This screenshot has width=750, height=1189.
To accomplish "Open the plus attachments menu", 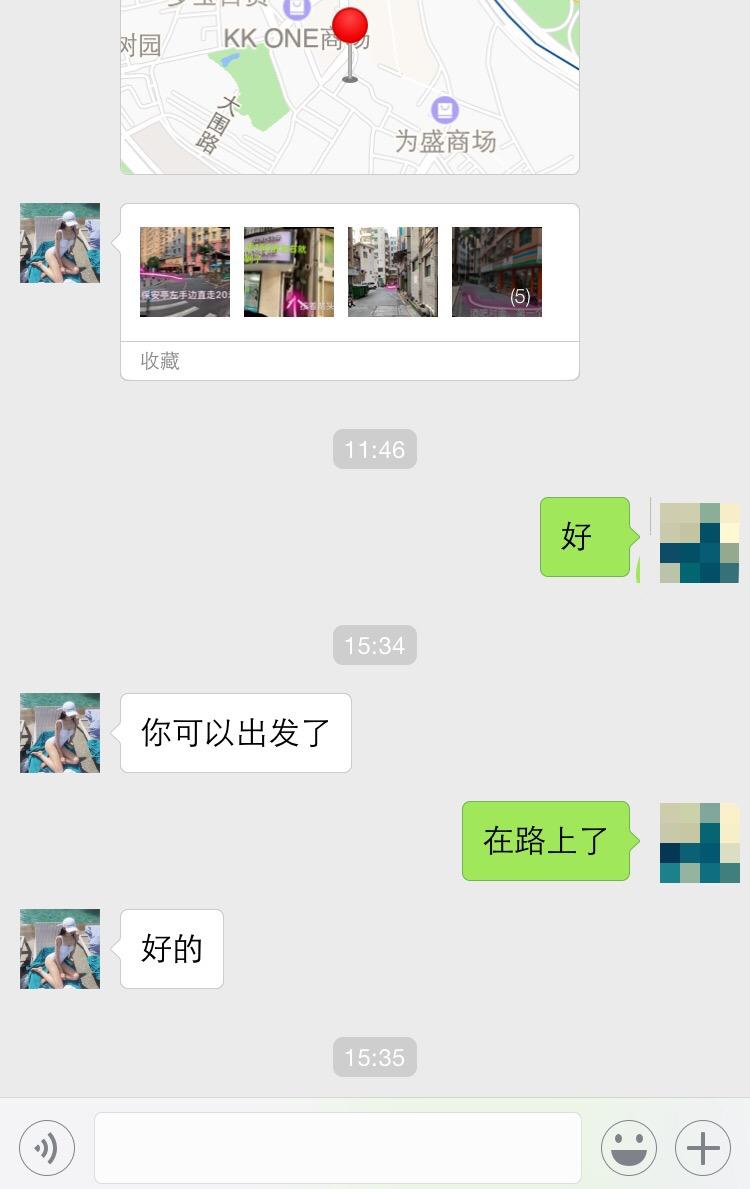I will coord(703,1147).
